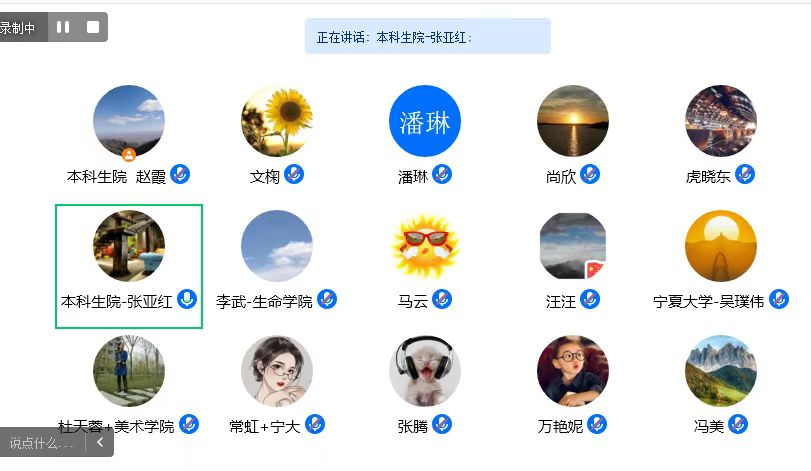Select participant 常虹+宁大

(x=277, y=371)
